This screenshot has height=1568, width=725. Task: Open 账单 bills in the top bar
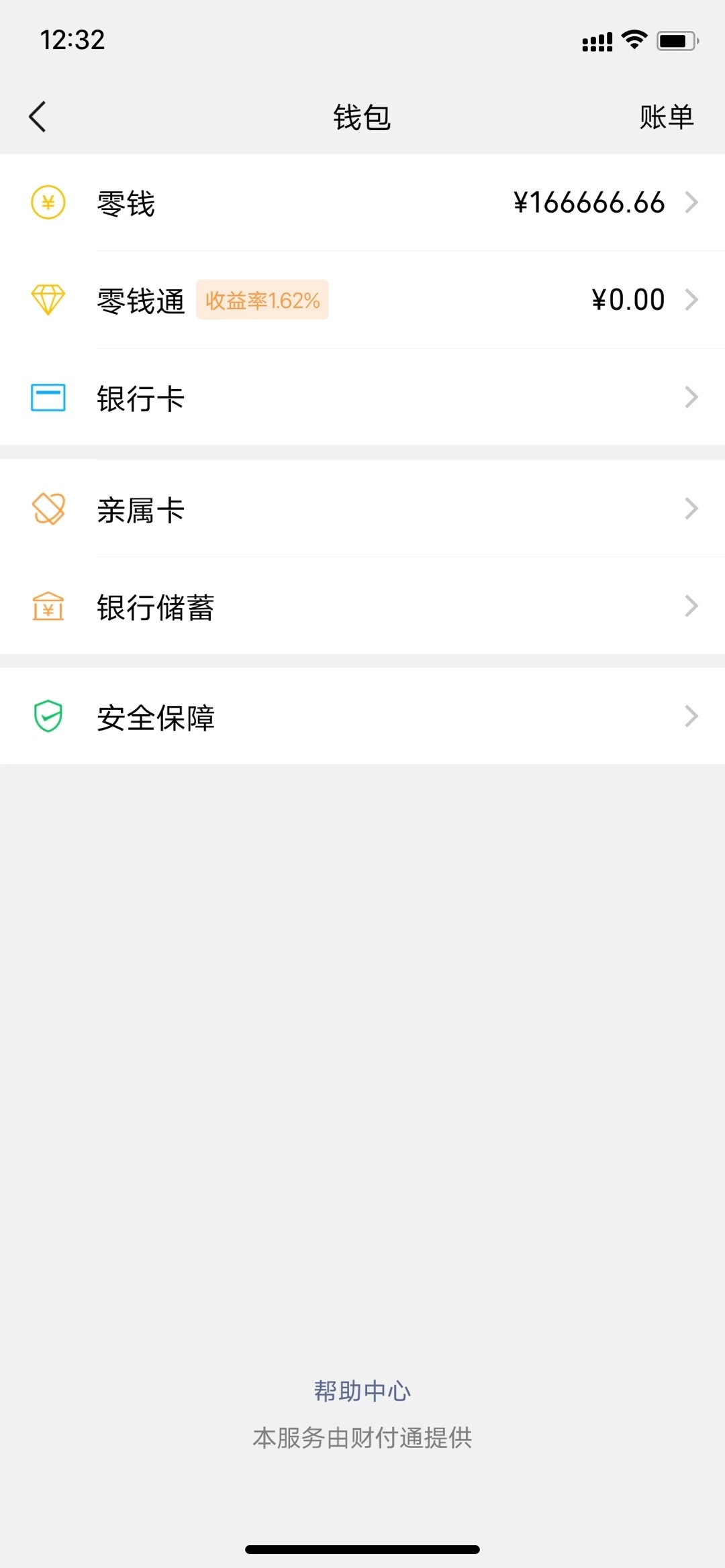coord(666,117)
